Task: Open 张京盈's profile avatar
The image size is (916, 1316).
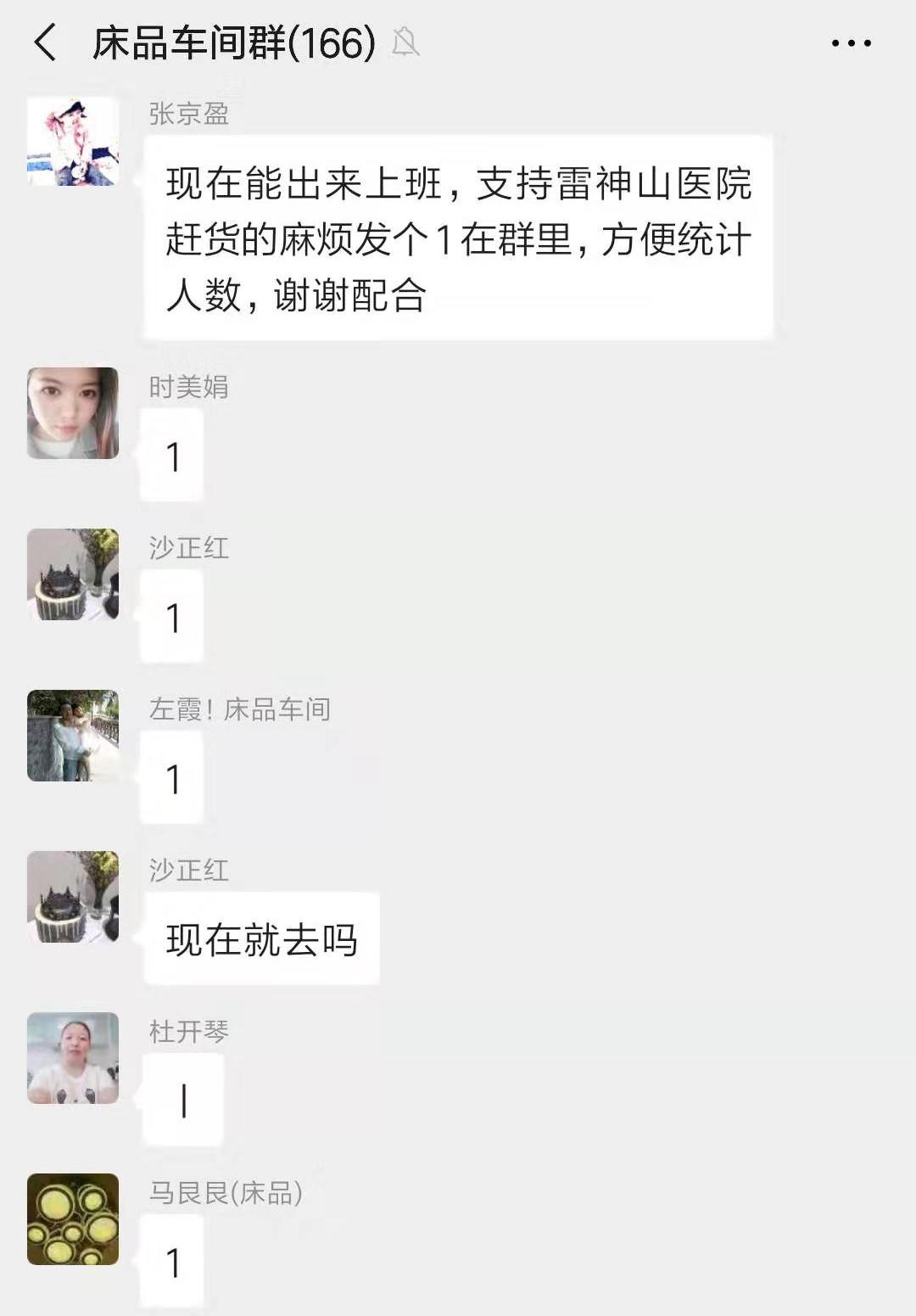Action: (x=73, y=142)
